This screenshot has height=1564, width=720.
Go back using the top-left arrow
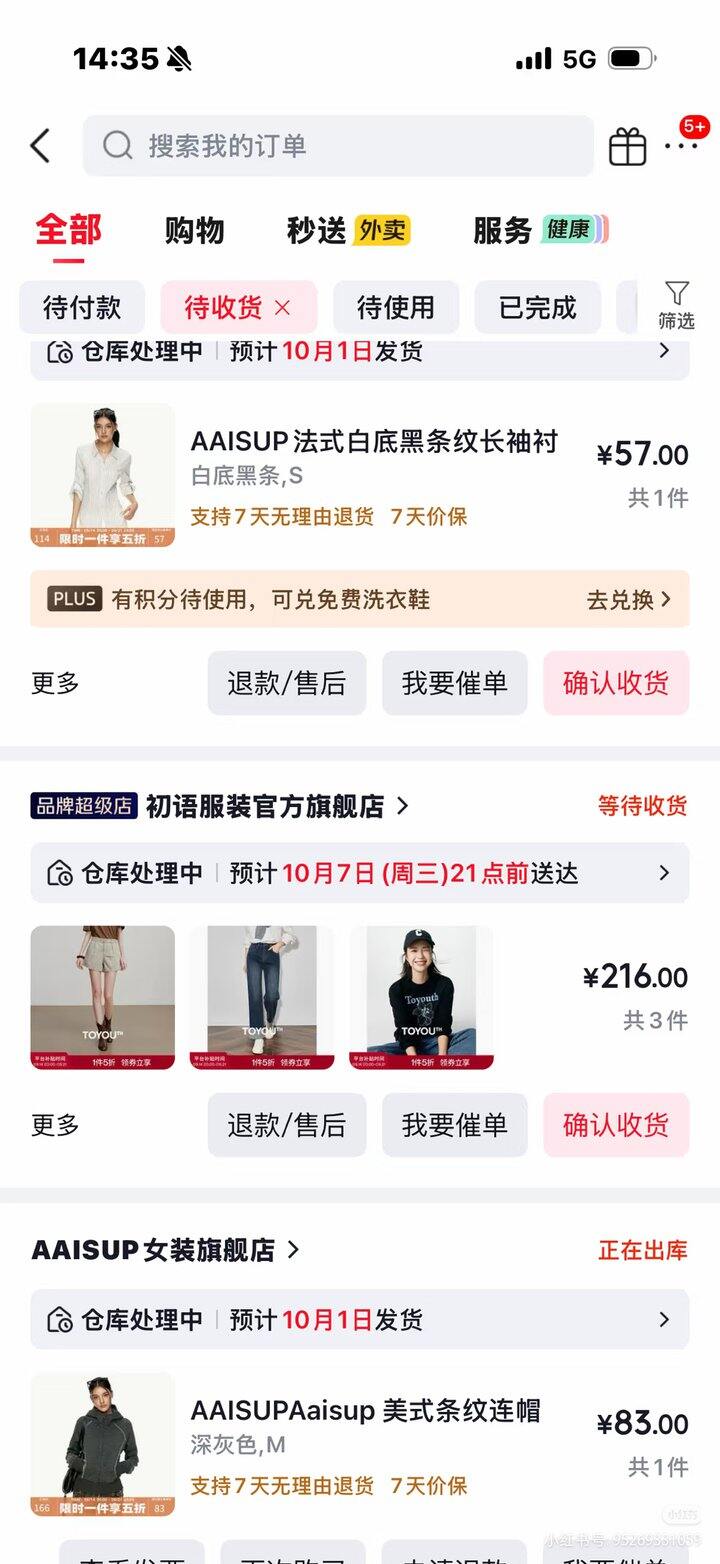[x=40, y=146]
